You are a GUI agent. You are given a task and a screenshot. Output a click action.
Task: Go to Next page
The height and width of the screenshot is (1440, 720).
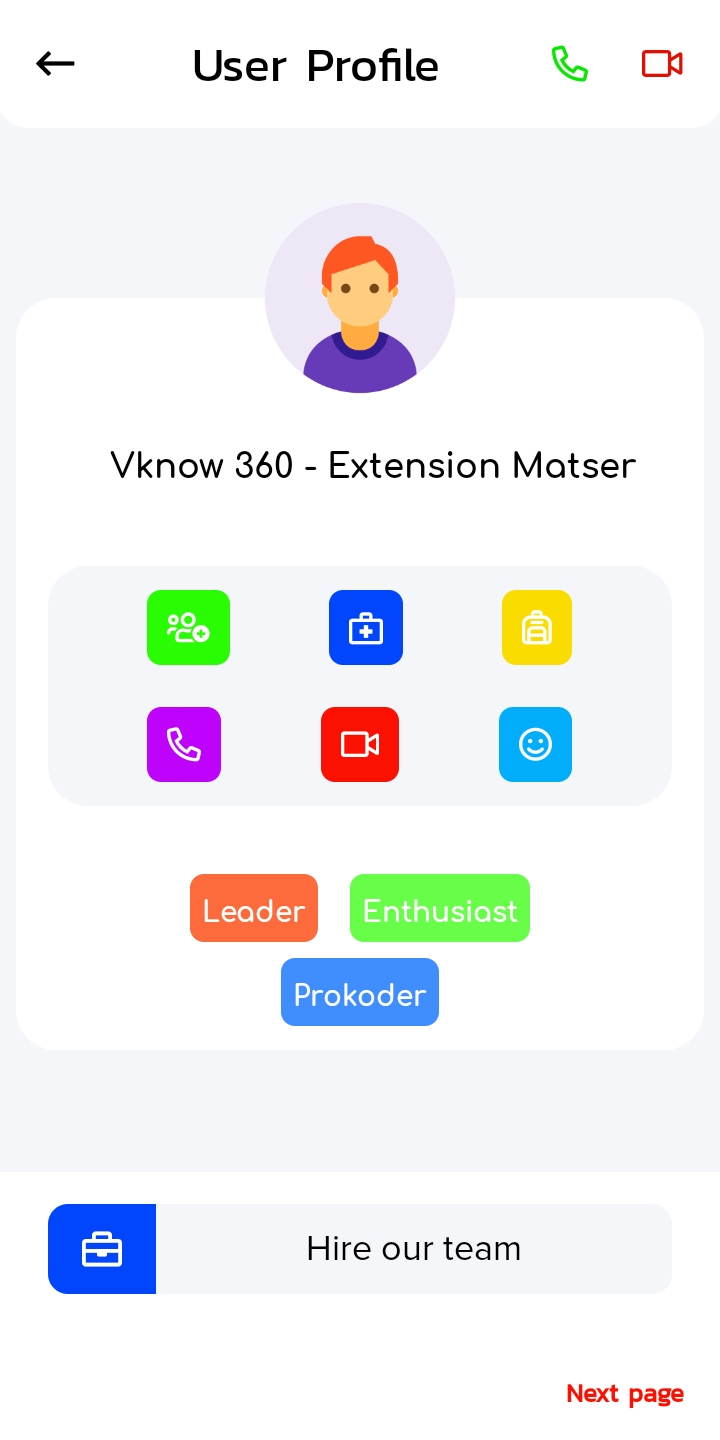tap(625, 1393)
